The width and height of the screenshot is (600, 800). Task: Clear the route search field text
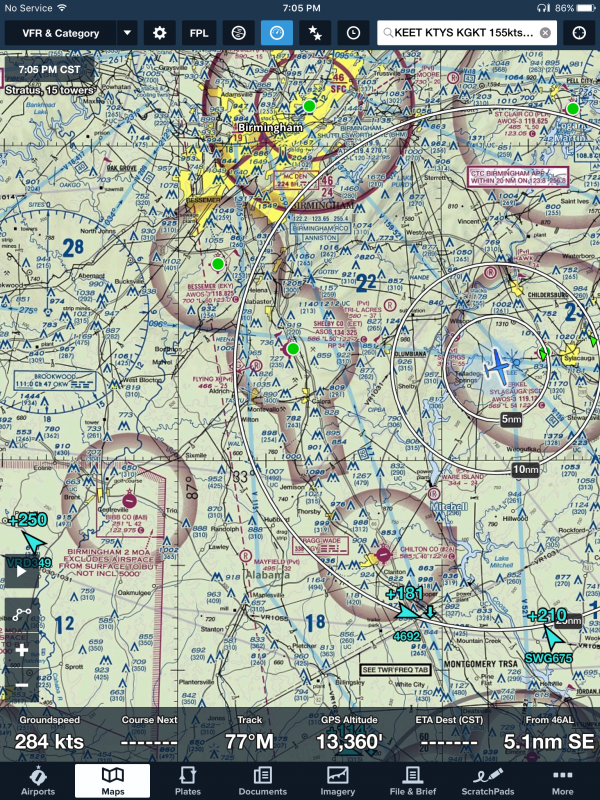(546, 33)
